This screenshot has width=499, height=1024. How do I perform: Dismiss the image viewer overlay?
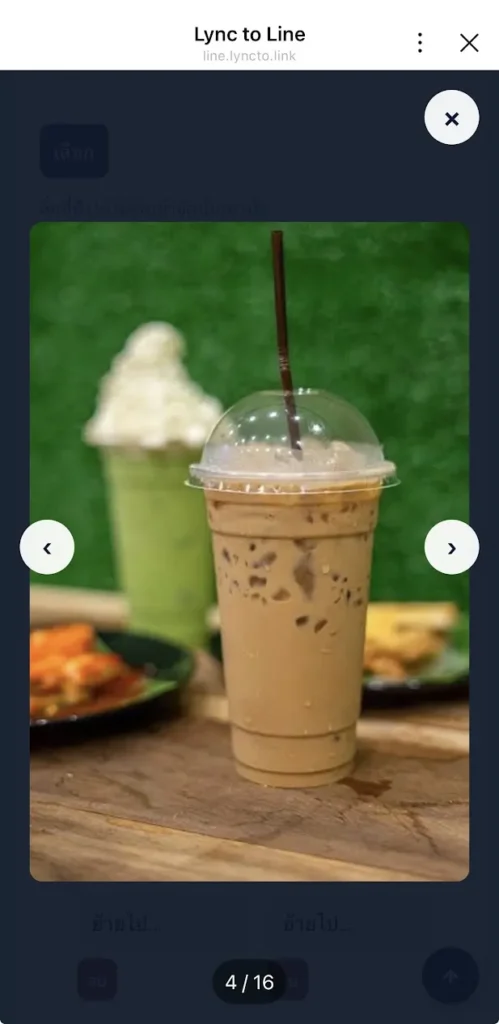(x=451, y=118)
